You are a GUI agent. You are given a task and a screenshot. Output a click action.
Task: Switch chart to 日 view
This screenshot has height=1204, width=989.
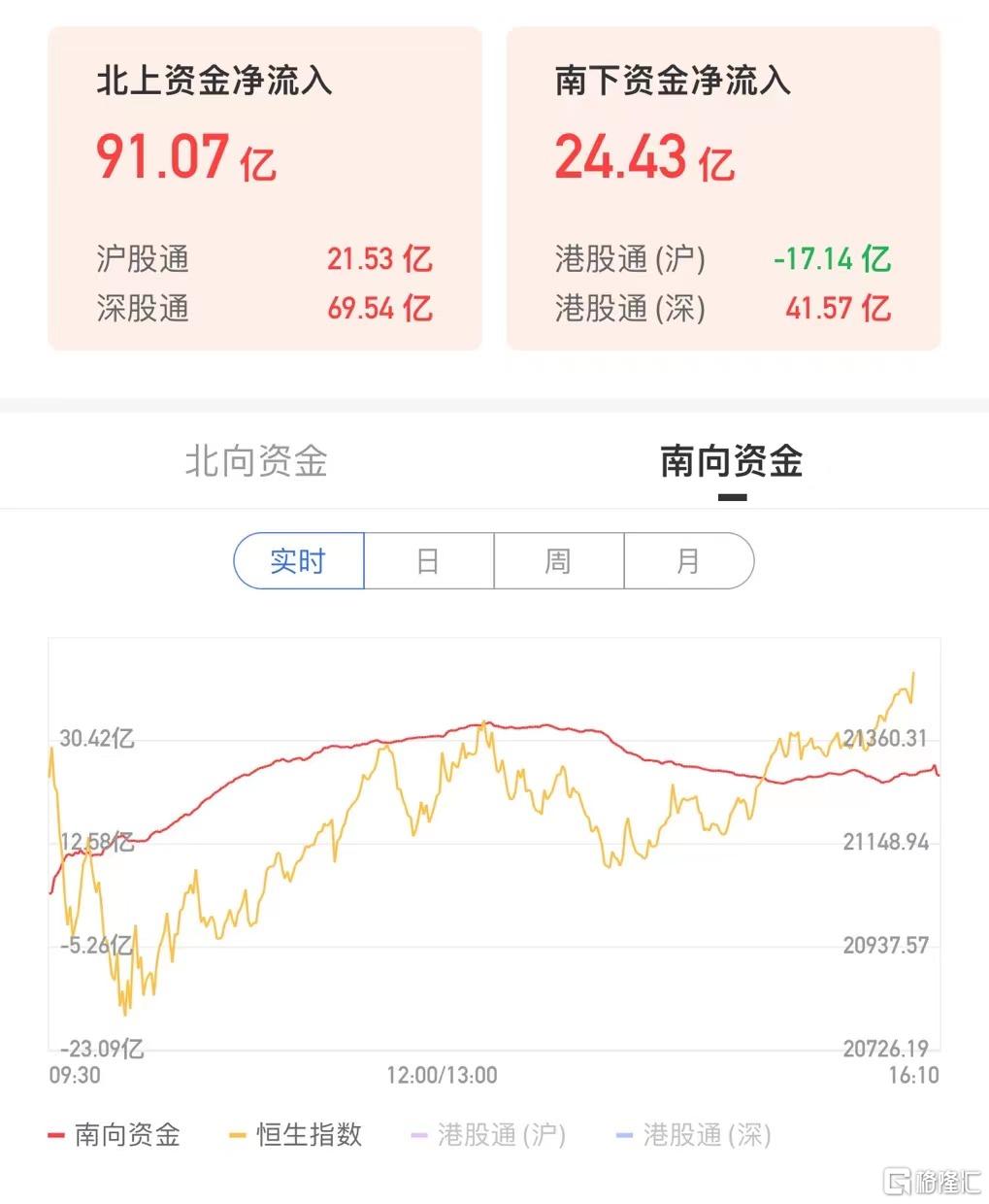pos(428,561)
